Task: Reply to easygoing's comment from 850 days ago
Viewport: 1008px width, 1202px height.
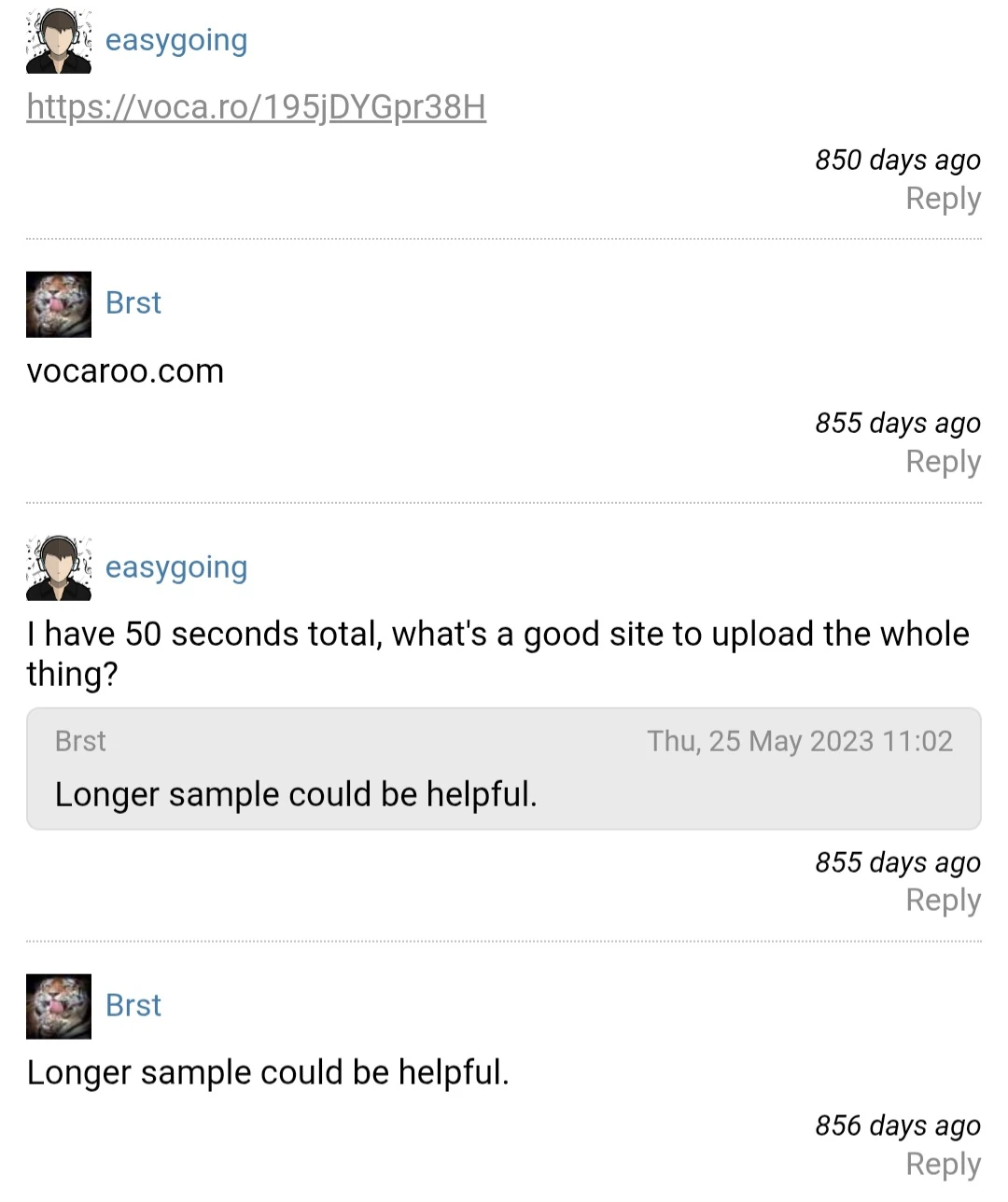Action: pyautogui.click(x=943, y=199)
